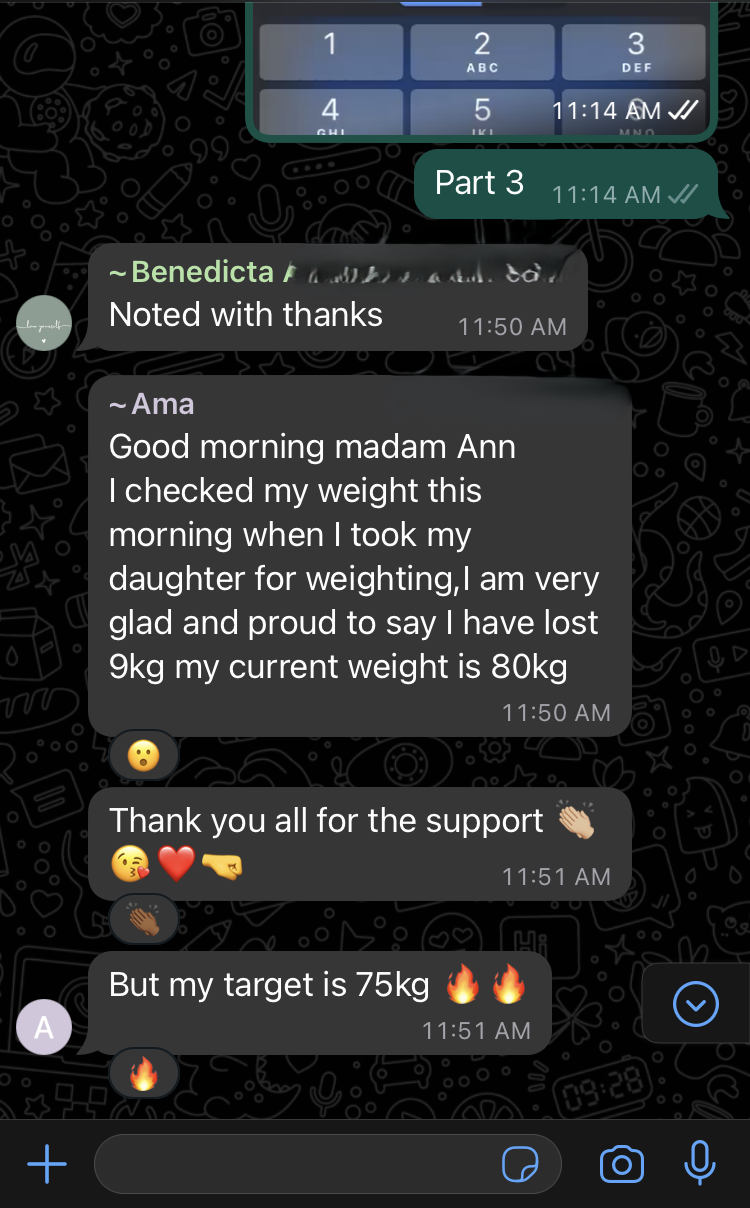View fire reaction under 75kg target message
The height and width of the screenshot is (1208, 750).
coord(144,1074)
